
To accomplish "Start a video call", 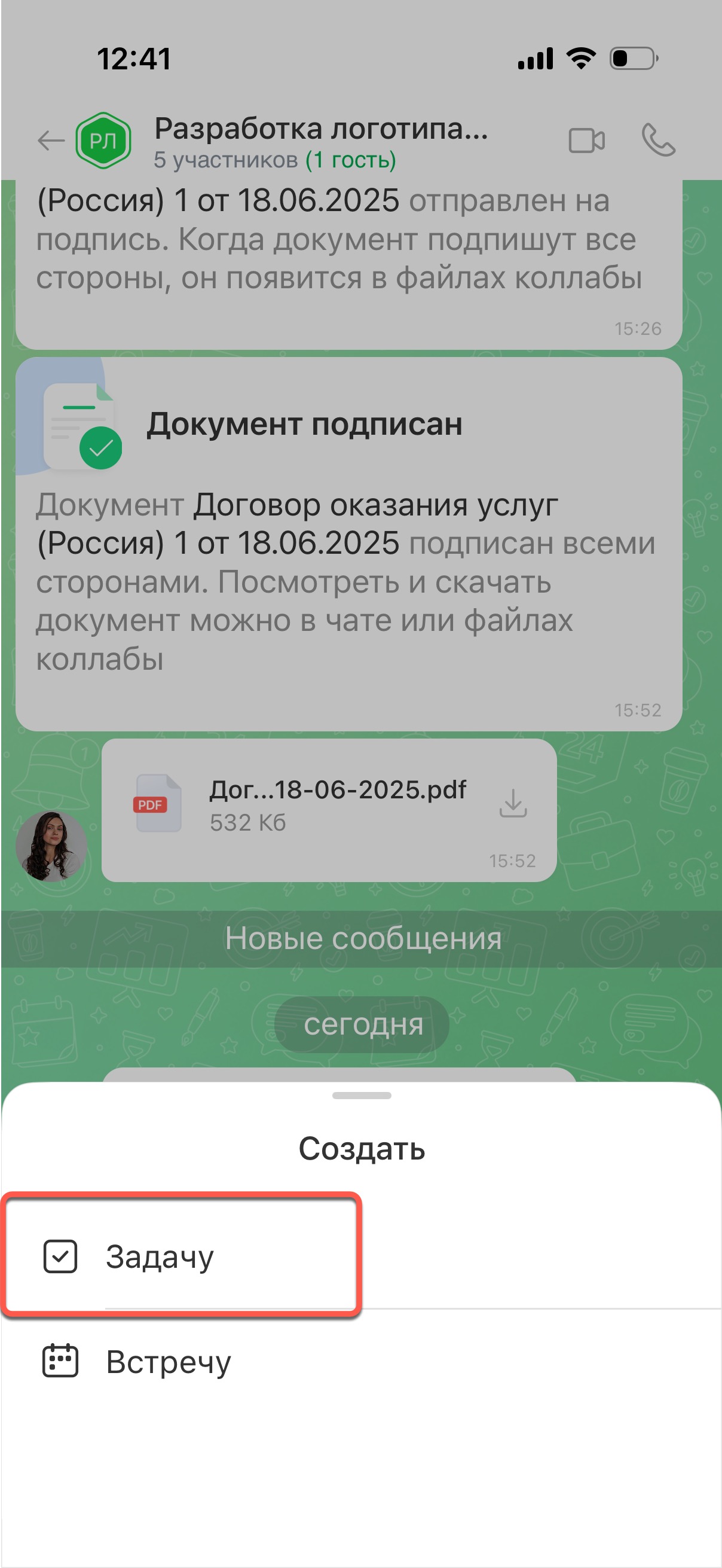I will click(586, 141).
